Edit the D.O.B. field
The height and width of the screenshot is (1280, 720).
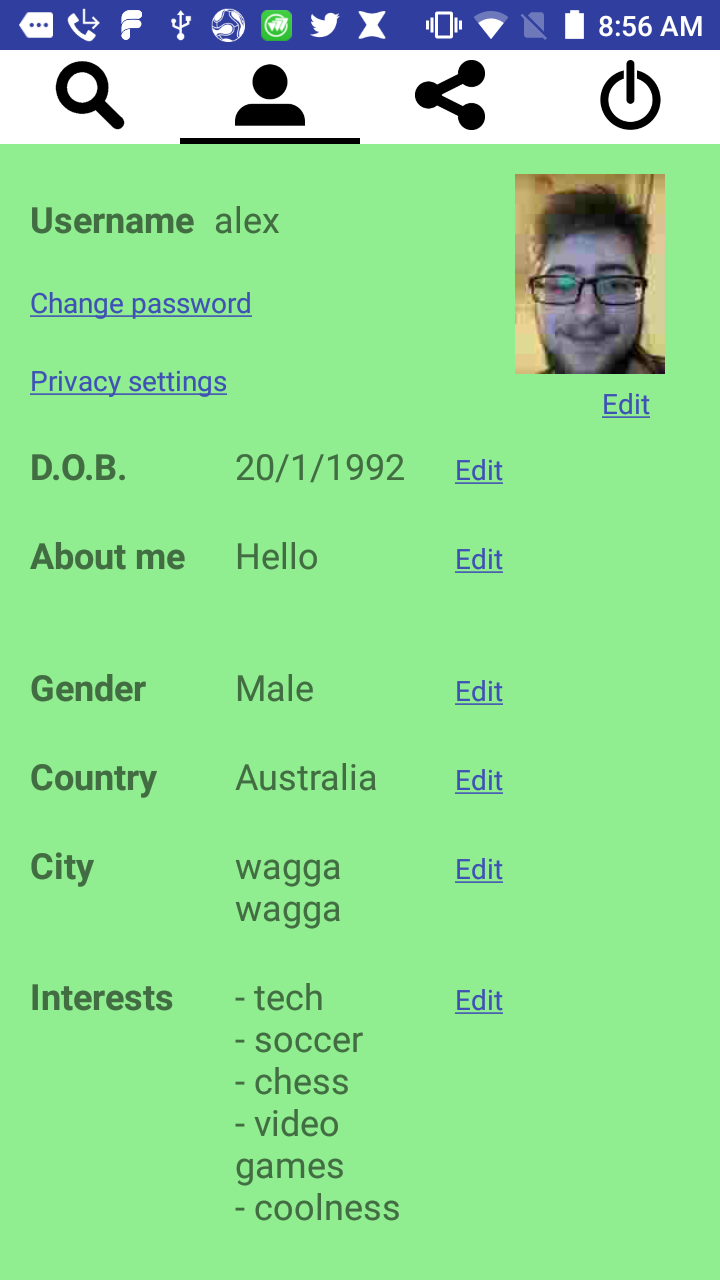pyautogui.click(x=479, y=470)
